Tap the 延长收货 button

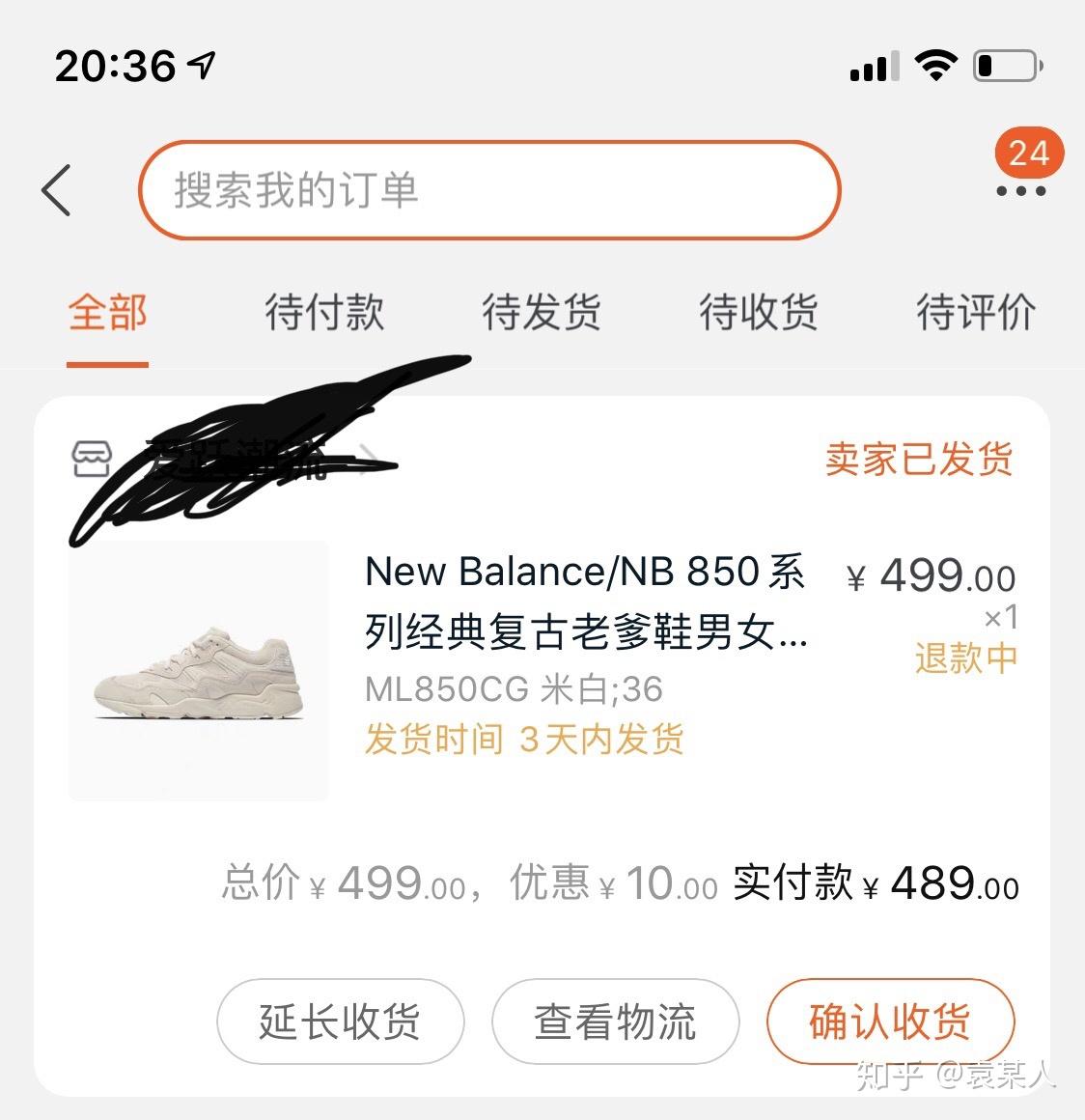pos(340,1022)
